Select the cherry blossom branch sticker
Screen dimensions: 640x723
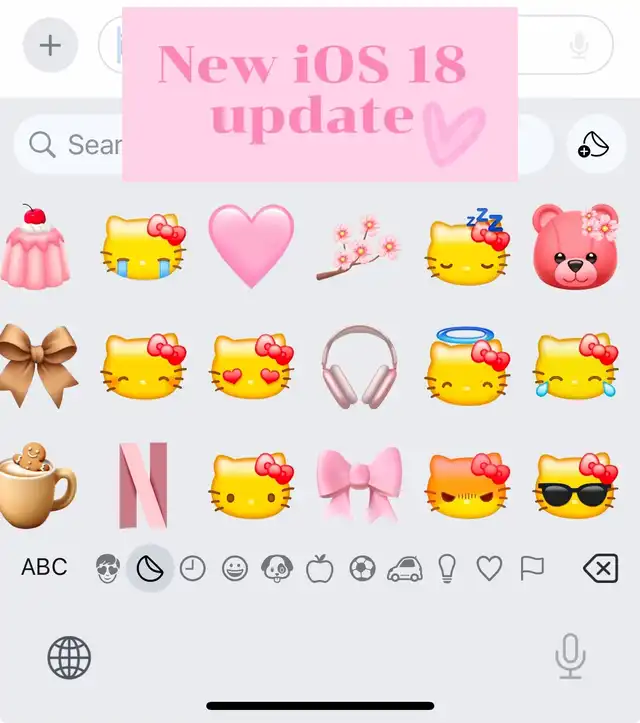(x=358, y=247)
